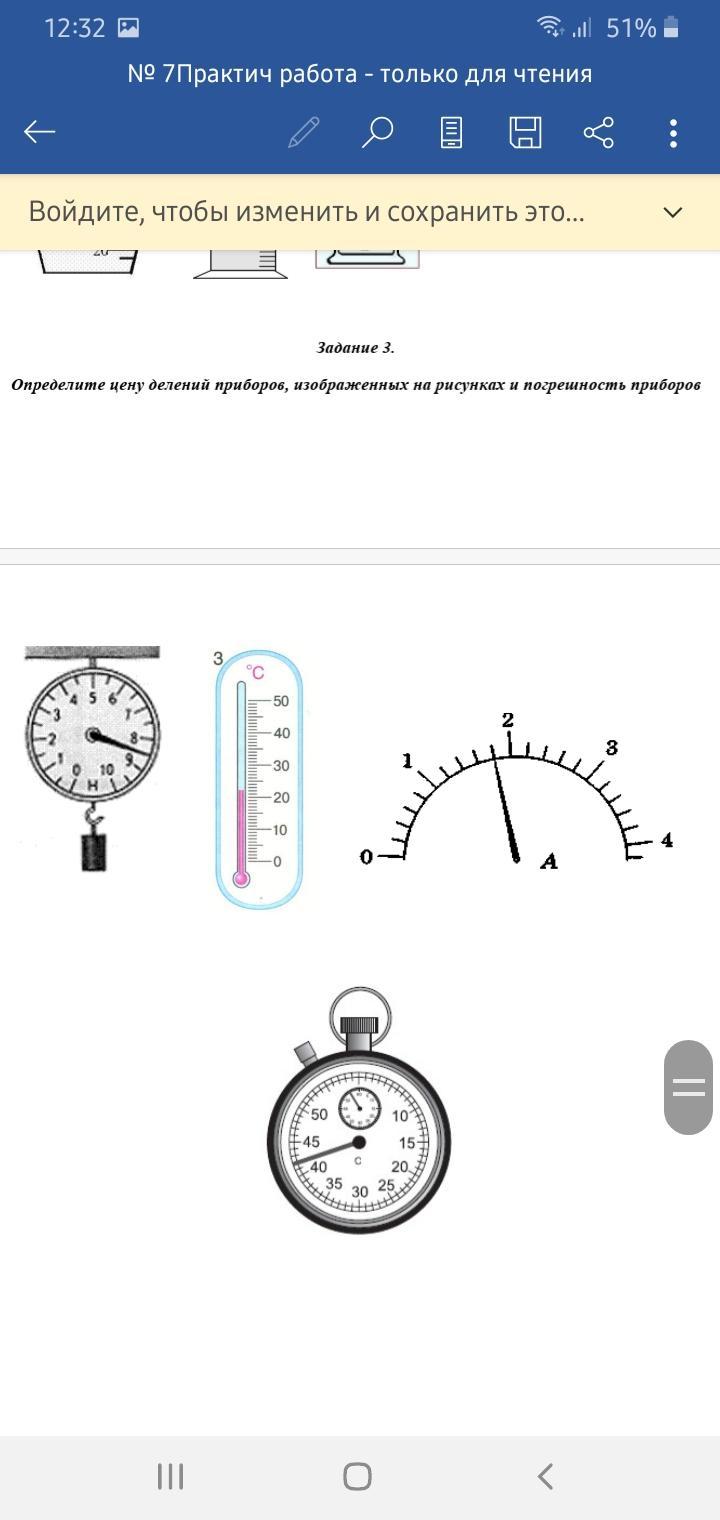Image resolution: width=720 pixels, height=1520 pixels.
Task: Go to the home screen
Action: (x=357, y=1476)
